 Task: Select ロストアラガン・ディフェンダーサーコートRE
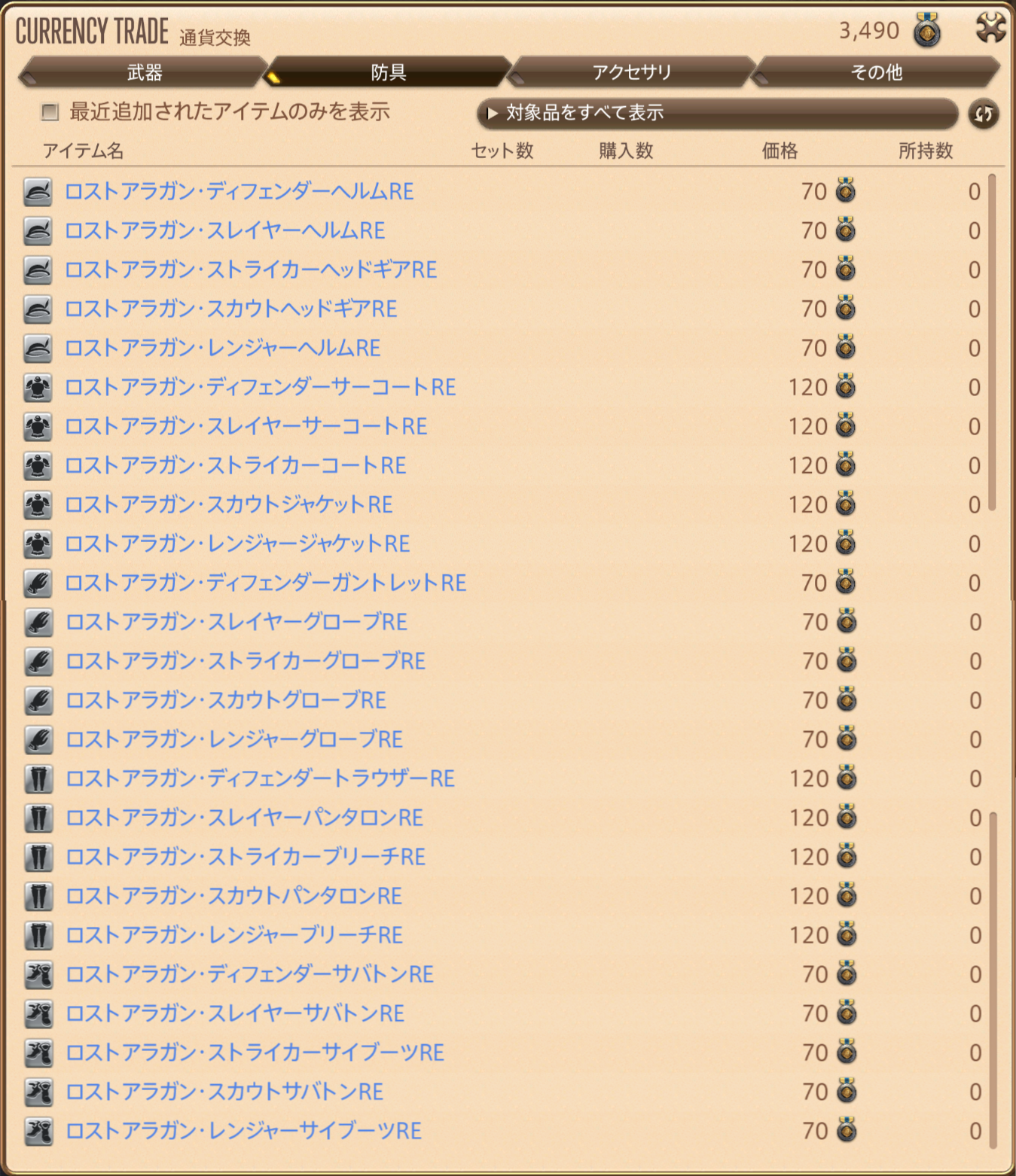[x=260, y=387]
